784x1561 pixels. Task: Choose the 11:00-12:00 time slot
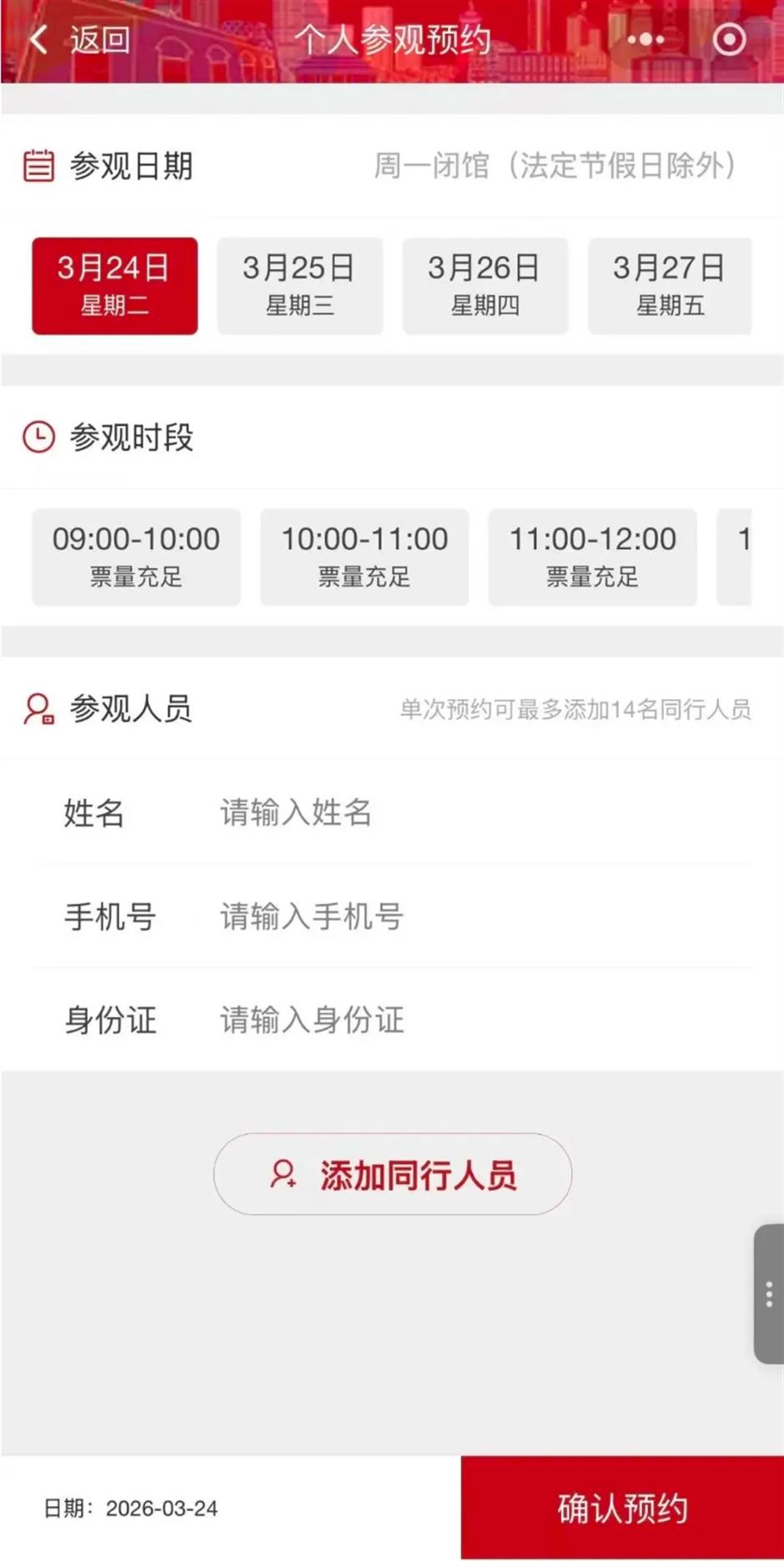tap(591, 556)
